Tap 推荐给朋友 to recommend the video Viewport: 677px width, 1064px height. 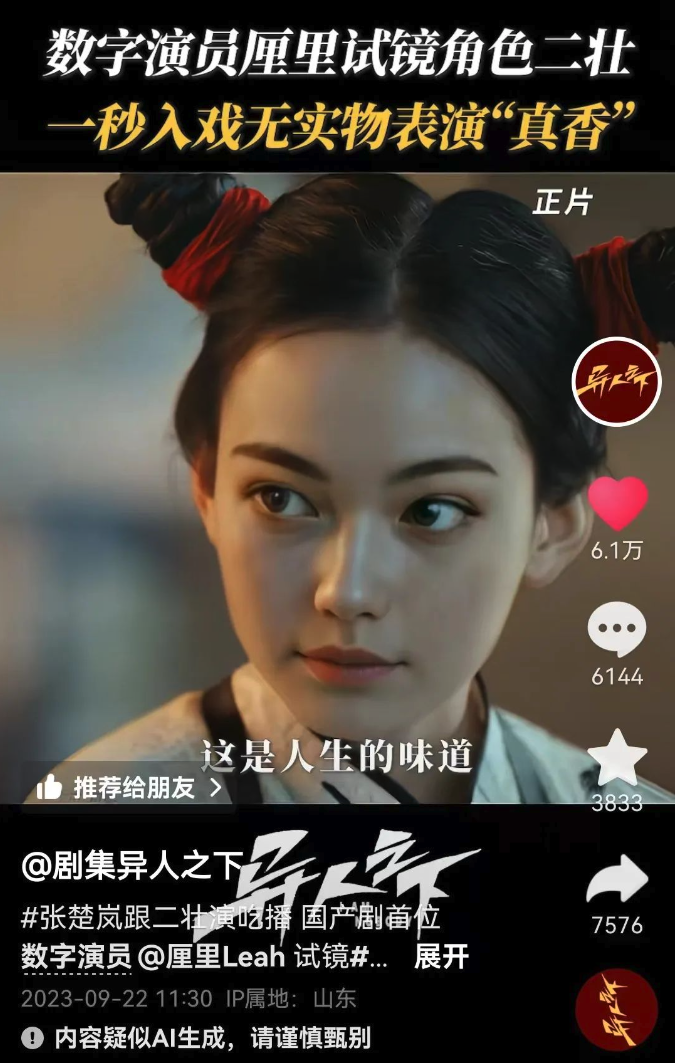[x=130, y=787]
